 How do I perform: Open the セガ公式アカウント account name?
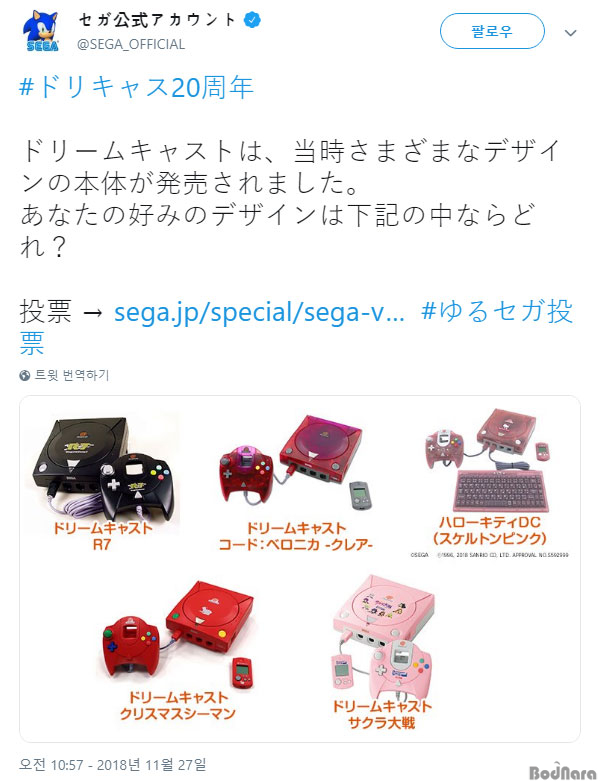click(x=157, y=20)
